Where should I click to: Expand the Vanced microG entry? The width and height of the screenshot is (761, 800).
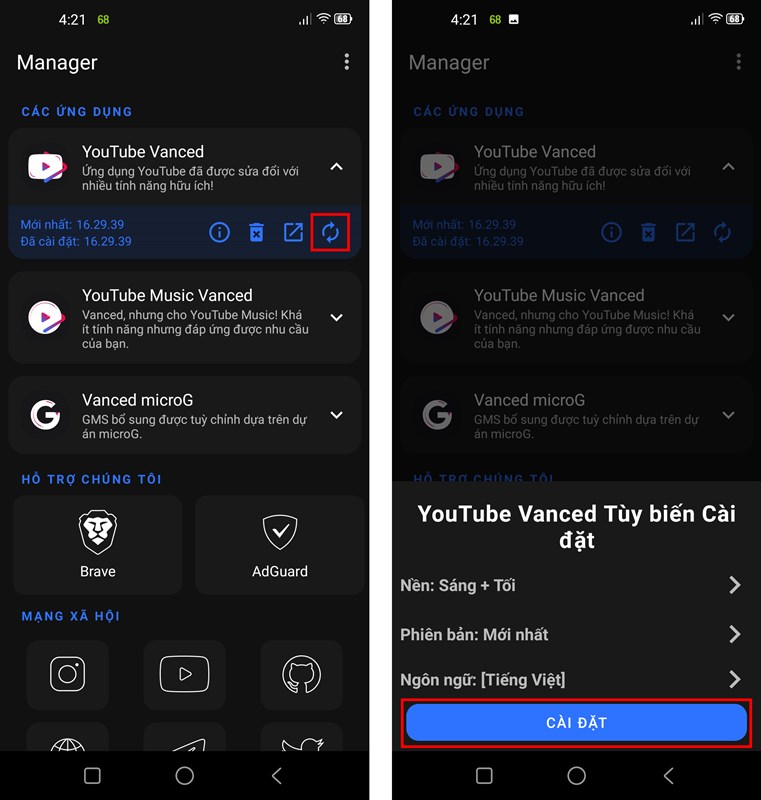pos(337,414)
